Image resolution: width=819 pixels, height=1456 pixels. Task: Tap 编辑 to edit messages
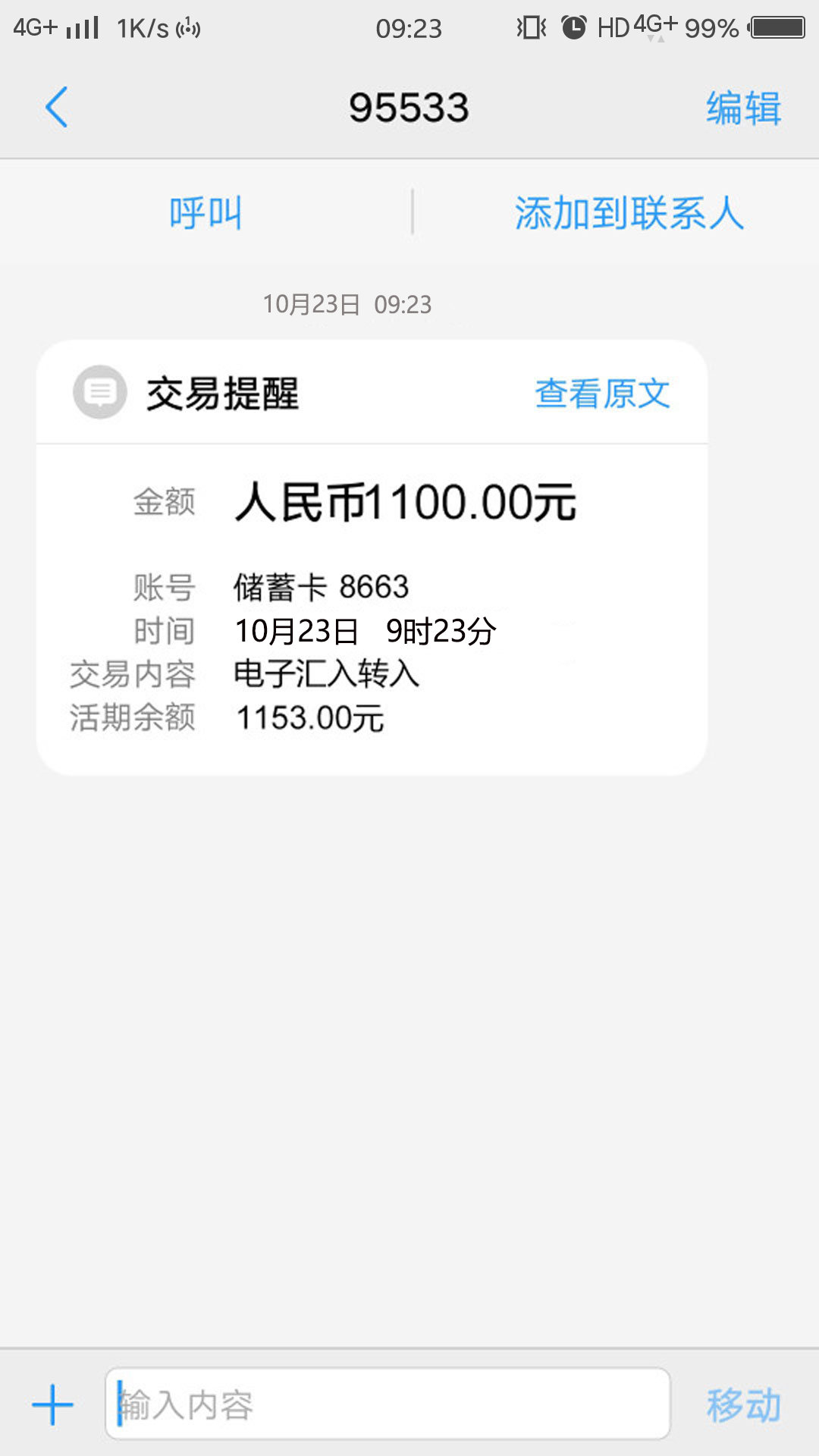[743, 108]
